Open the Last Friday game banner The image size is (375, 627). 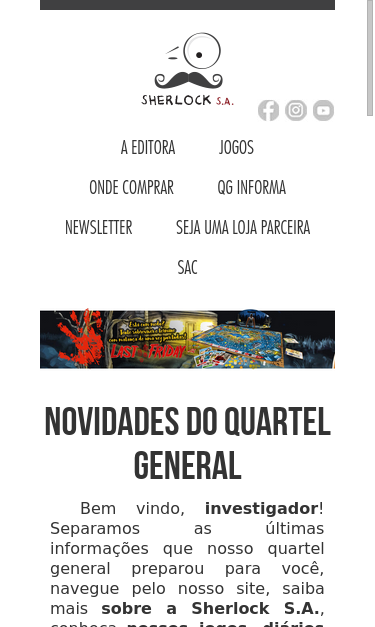click(x=188, y=339)
